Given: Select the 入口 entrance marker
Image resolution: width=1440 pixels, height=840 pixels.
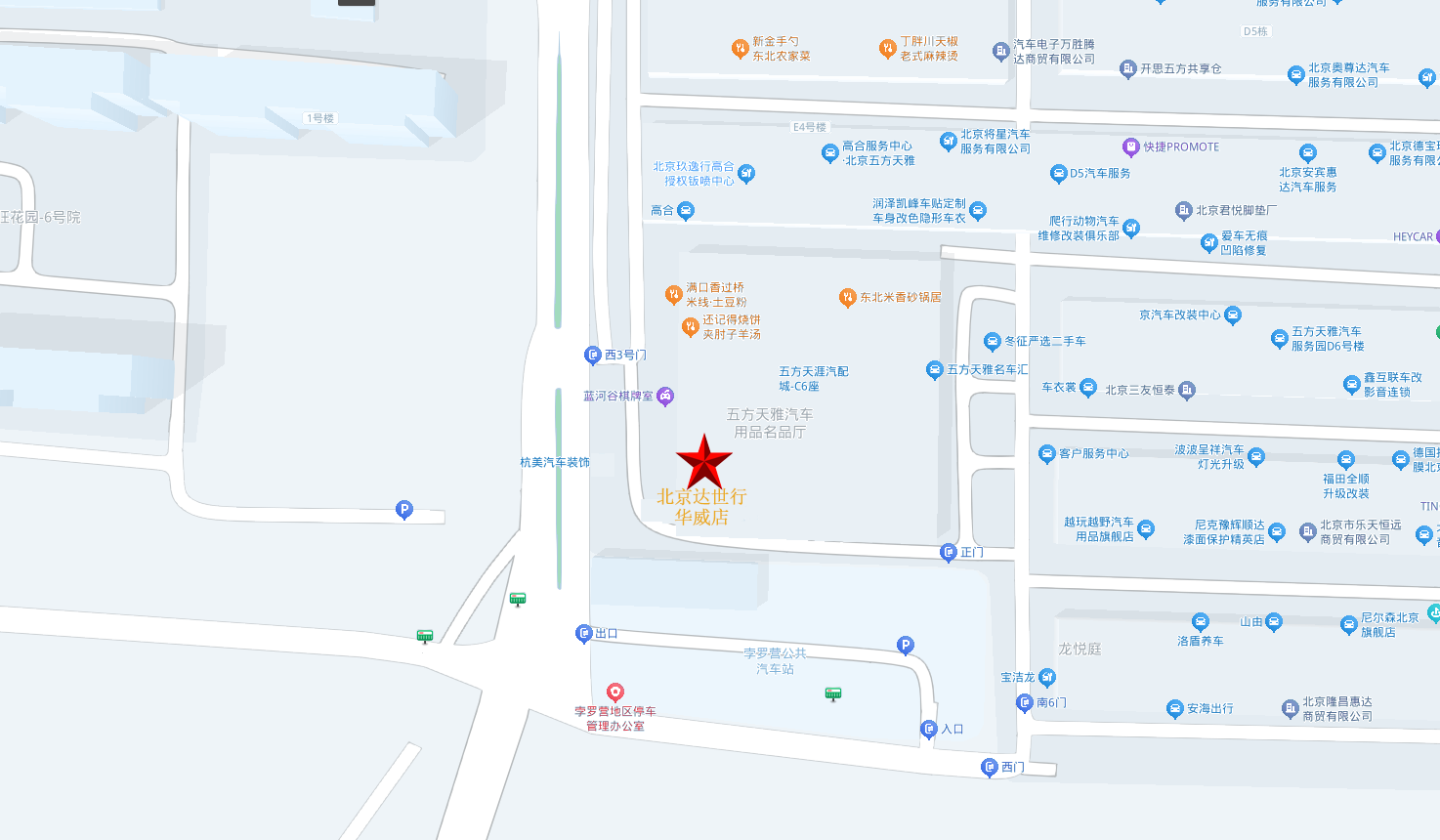Looking at the screenshot, I should click(x=929, y=729).
